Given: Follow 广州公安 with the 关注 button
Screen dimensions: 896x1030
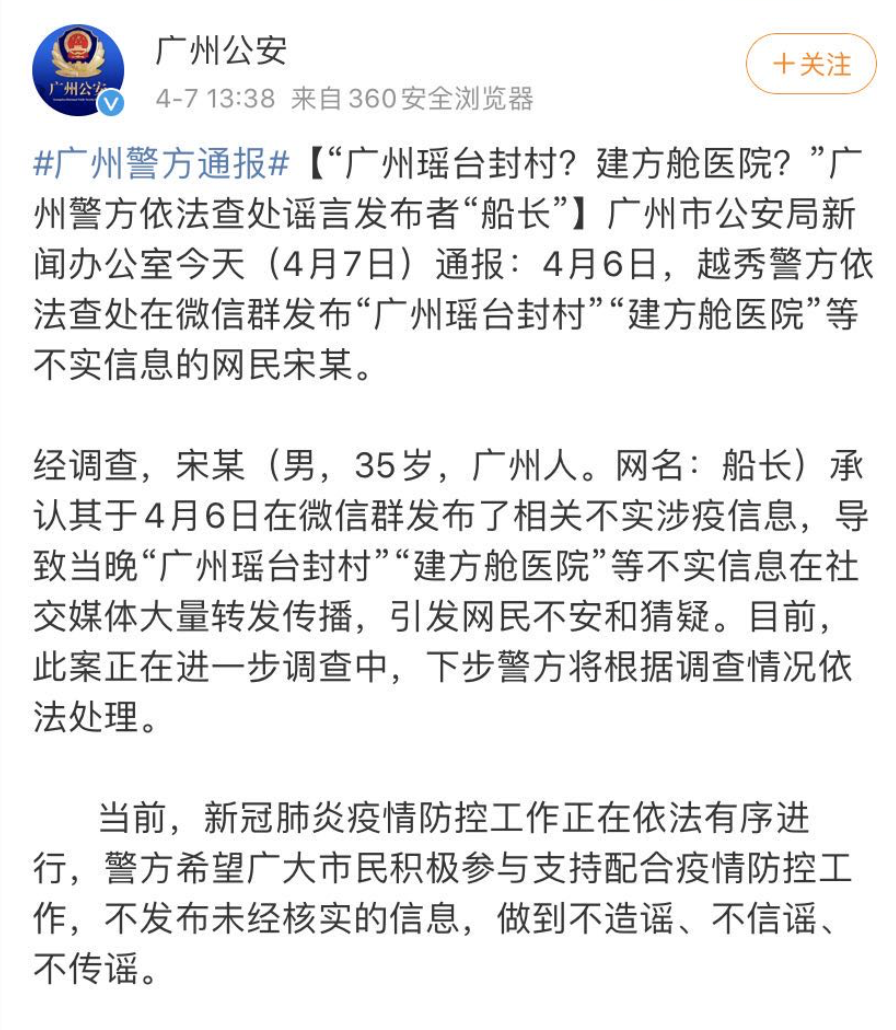Looking at the screenshot, I should [x=810, y=64].
